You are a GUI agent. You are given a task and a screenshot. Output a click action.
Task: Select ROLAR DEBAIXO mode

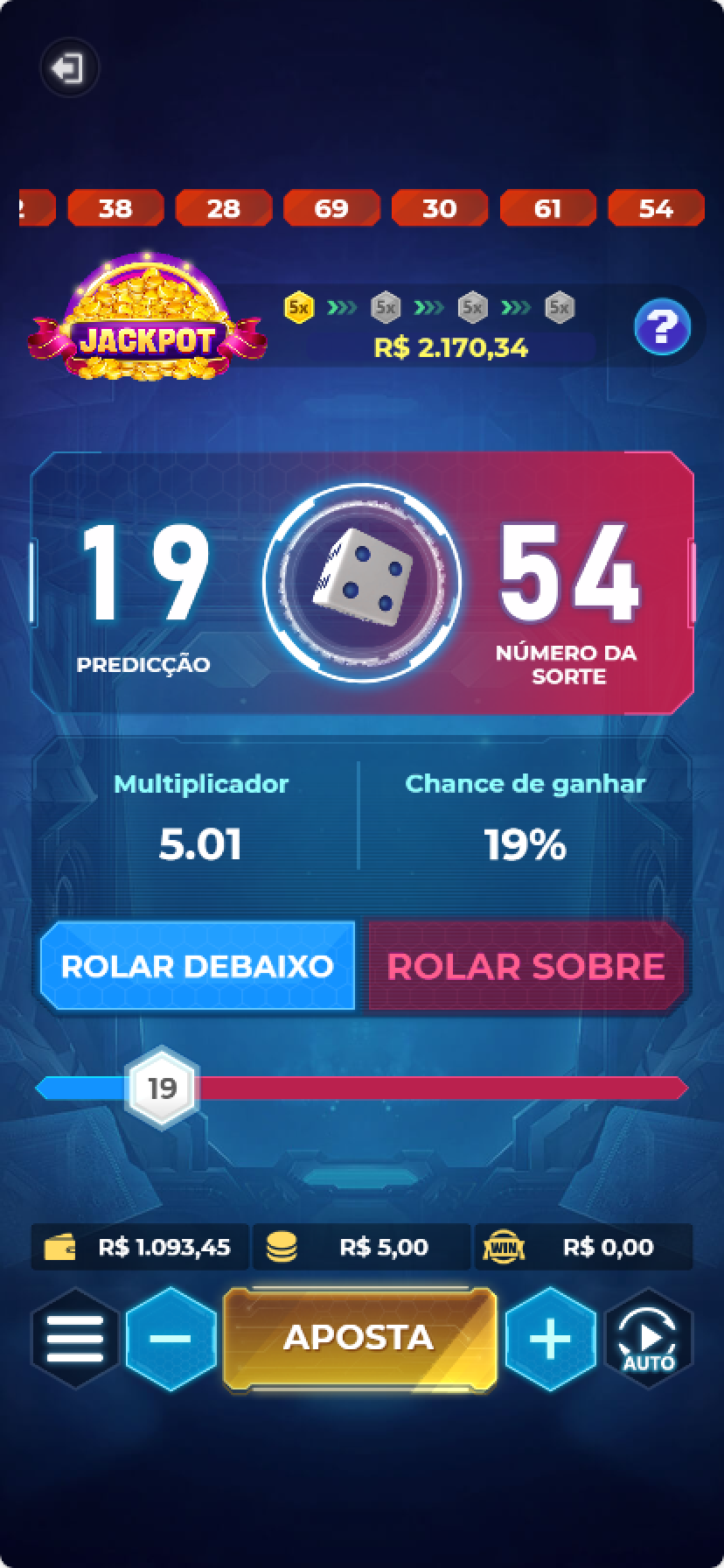tap(198, 966)
